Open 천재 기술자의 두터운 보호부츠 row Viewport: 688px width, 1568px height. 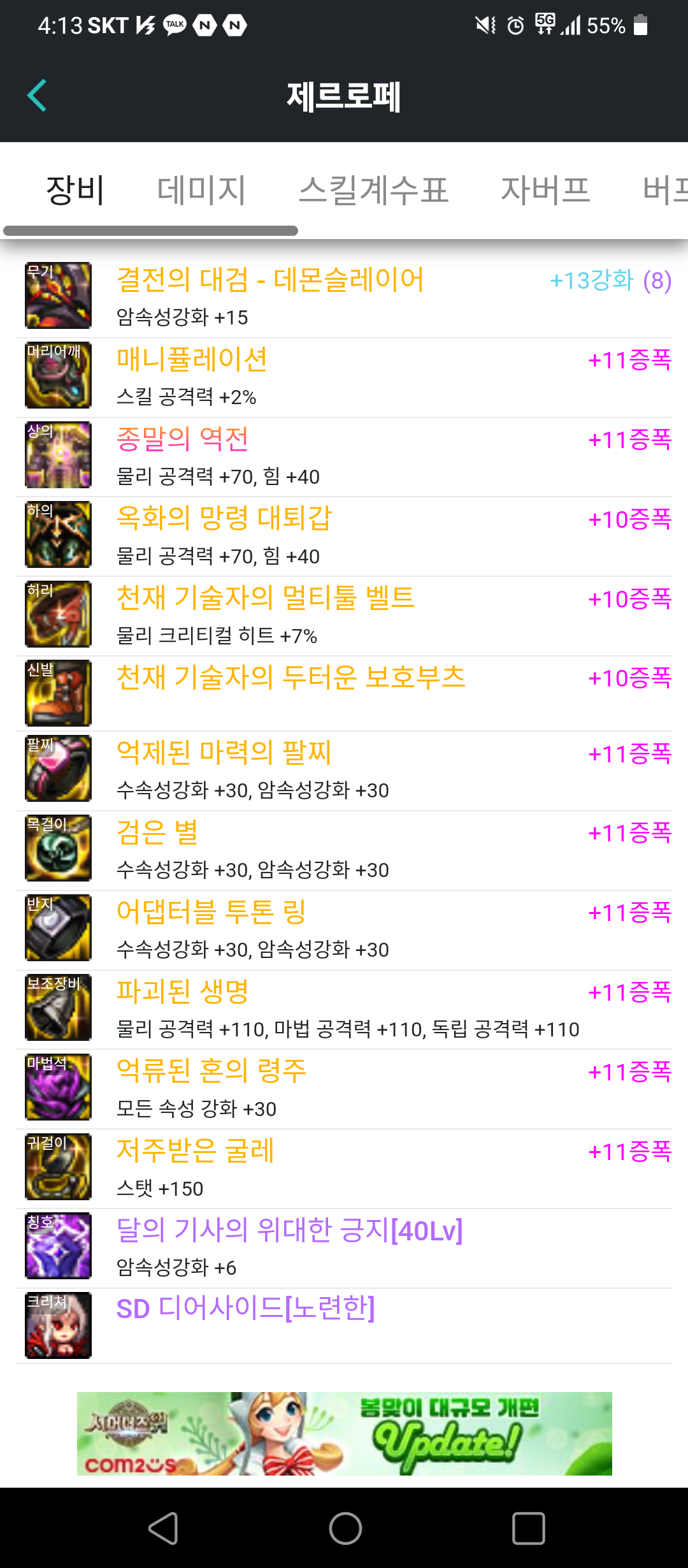pyautogui.click(x=344, y=693)
